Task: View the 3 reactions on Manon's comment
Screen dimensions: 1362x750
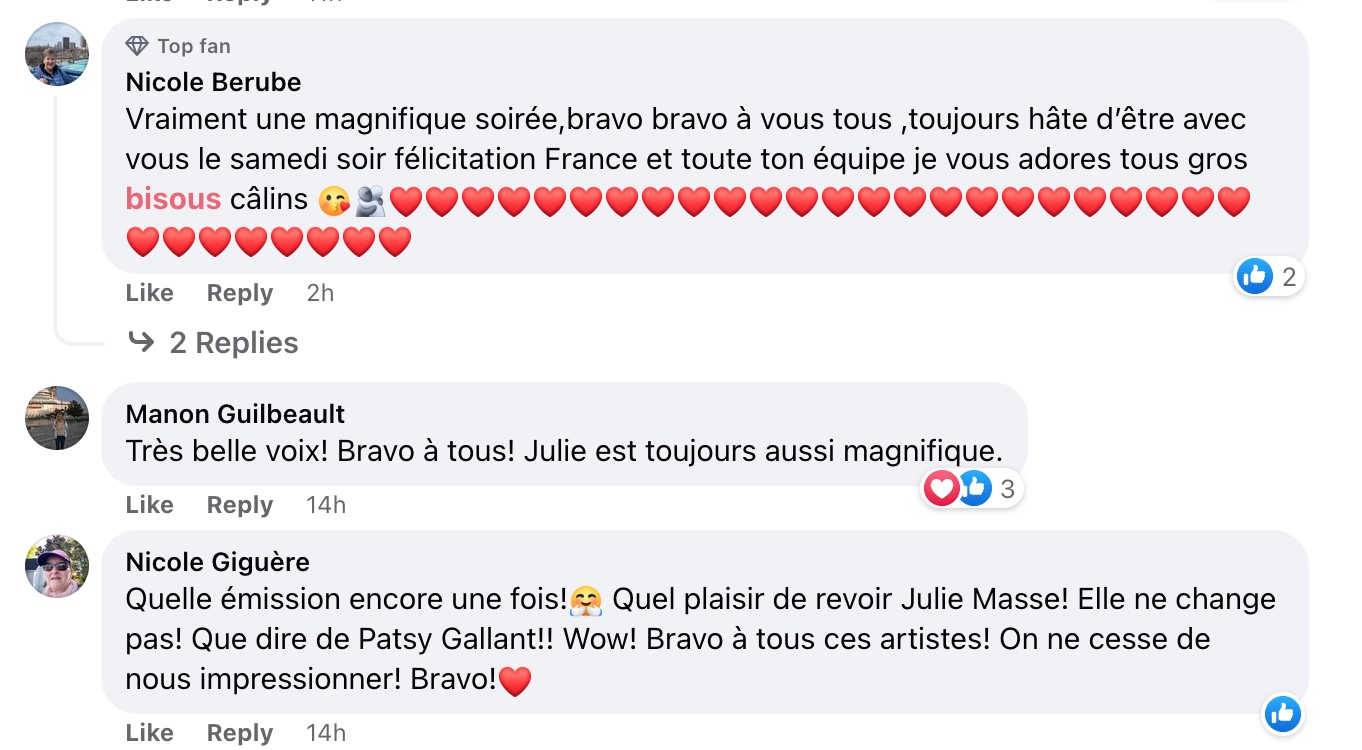Action: (x=970, y=489)
